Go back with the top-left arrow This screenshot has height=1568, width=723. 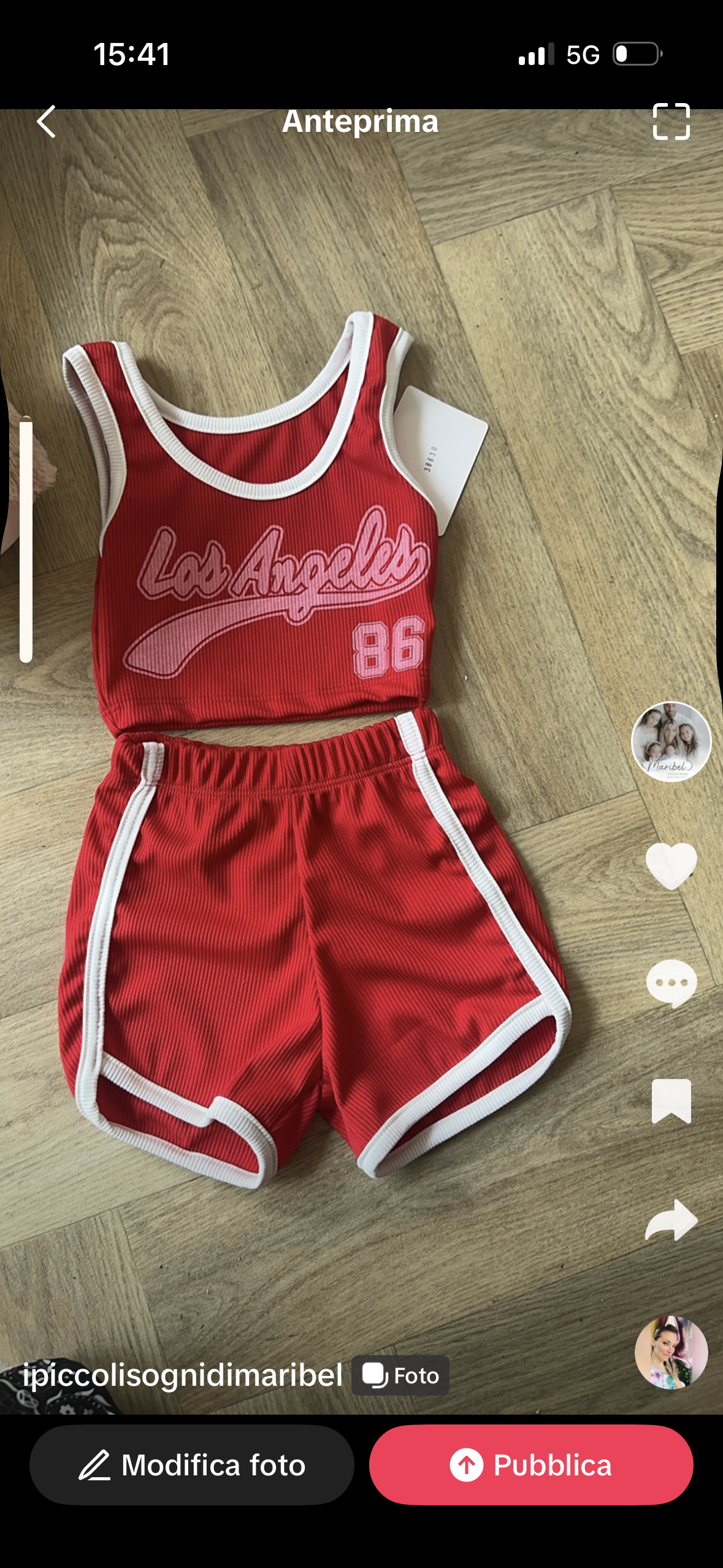[x=46, y=121]
